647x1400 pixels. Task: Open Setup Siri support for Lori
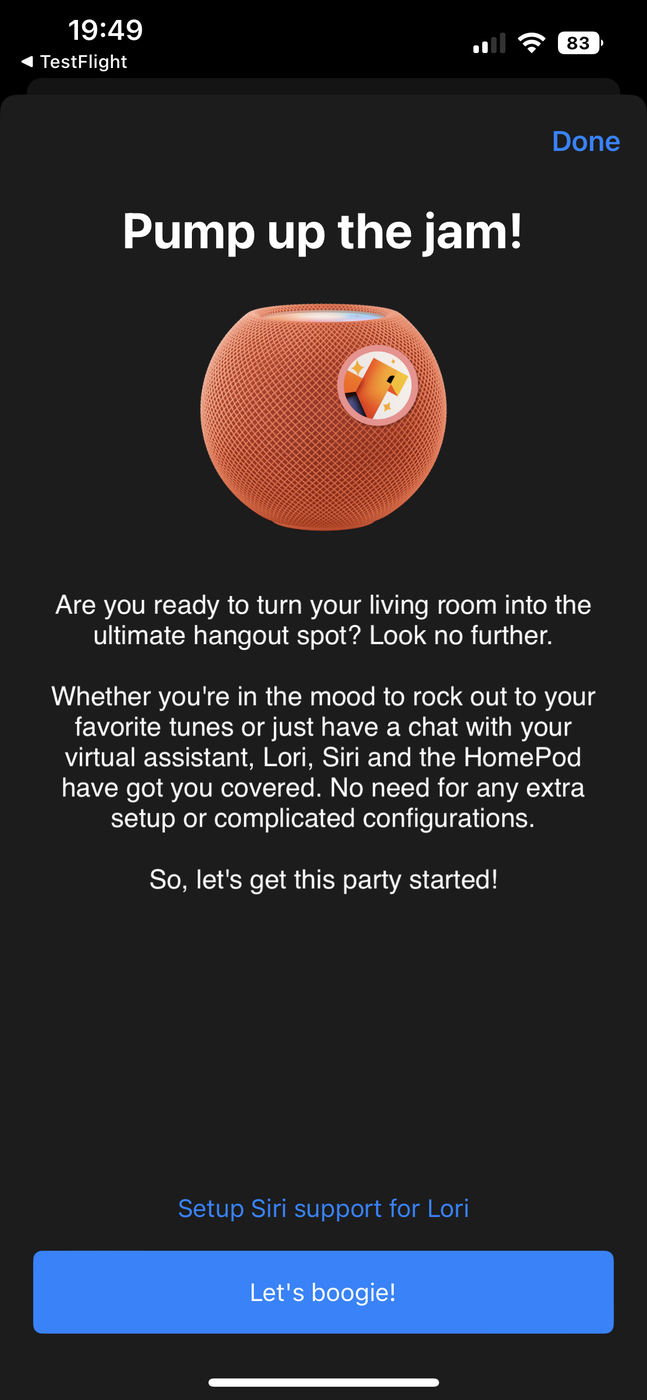323,1208
